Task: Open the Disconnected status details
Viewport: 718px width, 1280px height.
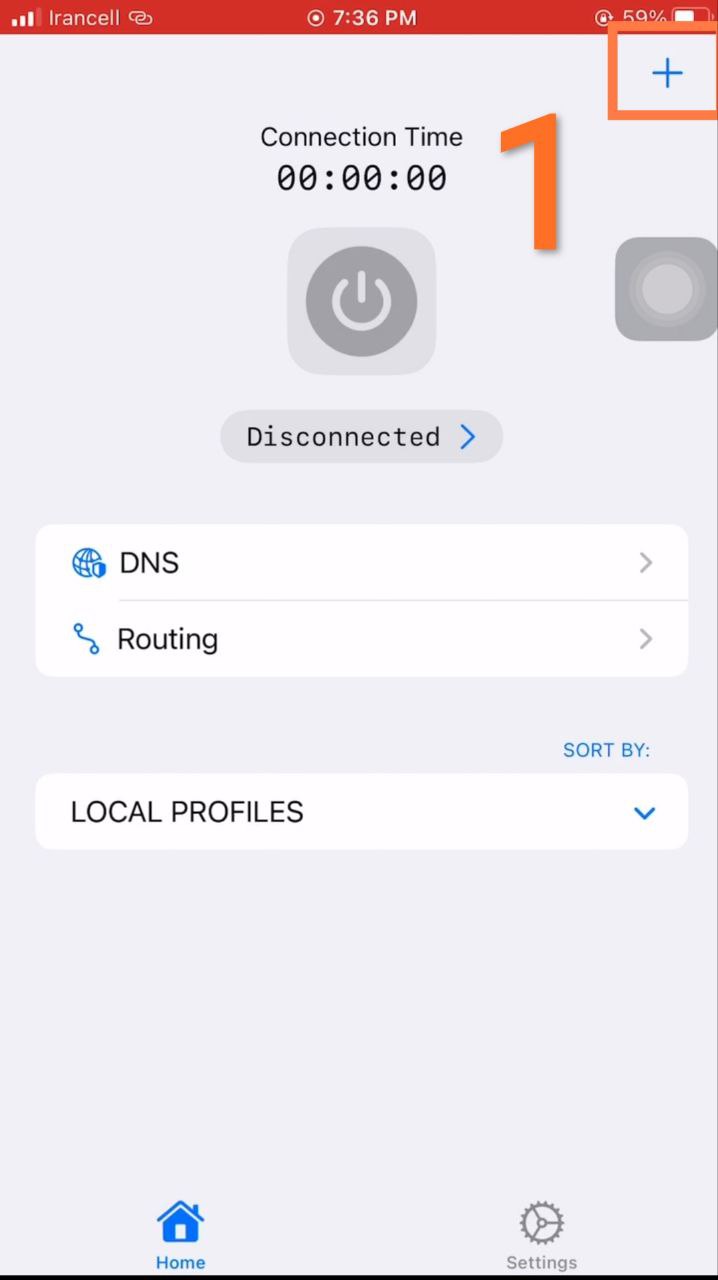Action: pos(361,437)
